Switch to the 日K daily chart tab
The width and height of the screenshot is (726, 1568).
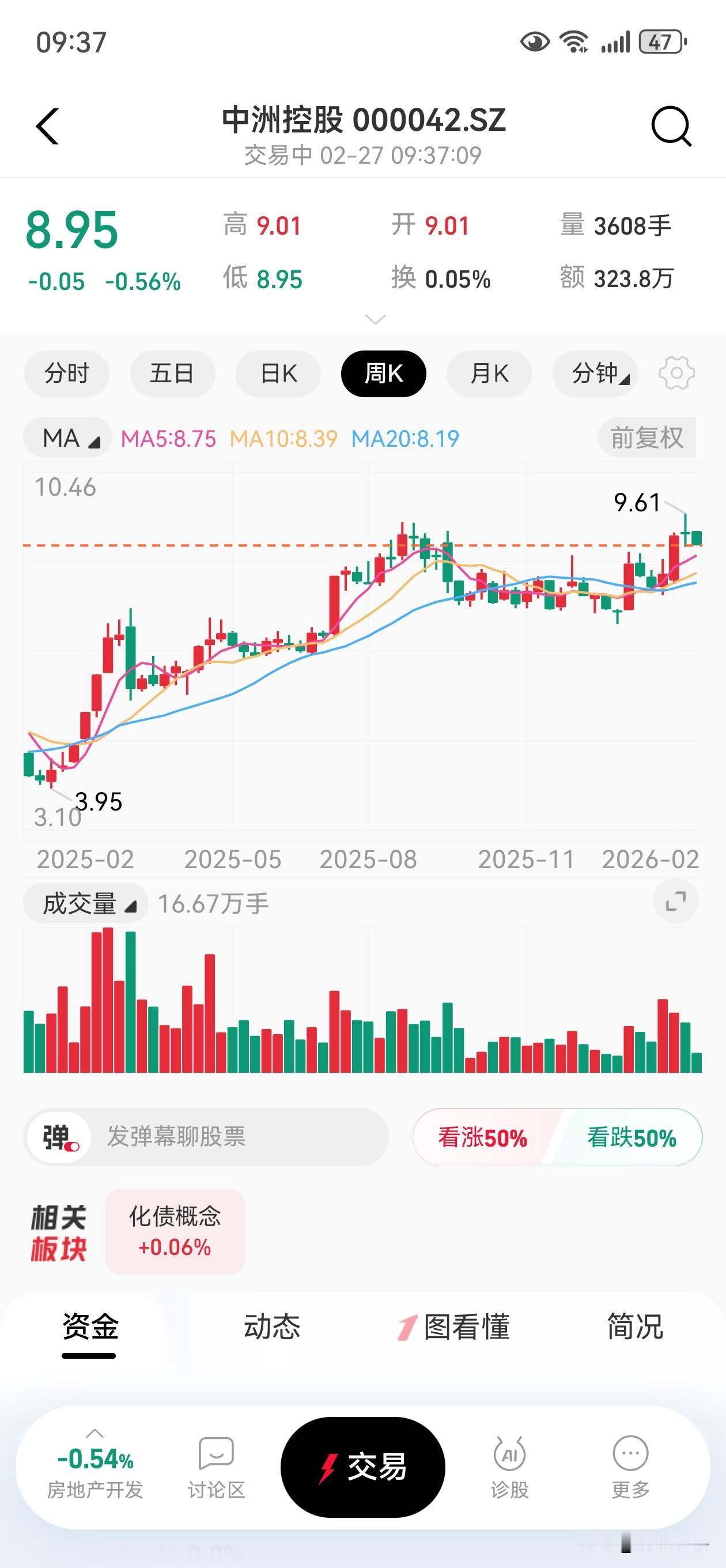click(278, 374)
